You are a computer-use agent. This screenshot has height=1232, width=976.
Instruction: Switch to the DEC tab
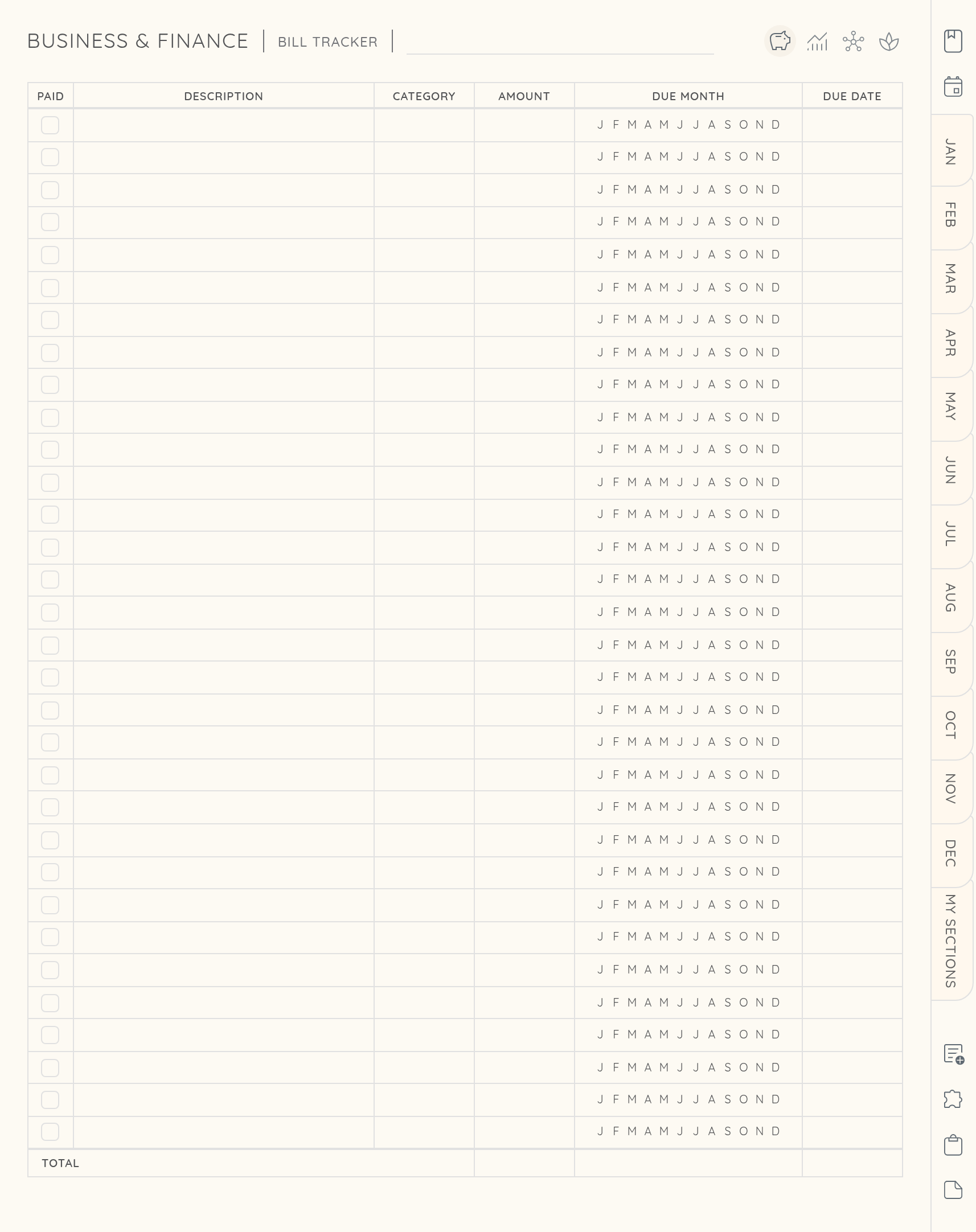click(950, 853)
